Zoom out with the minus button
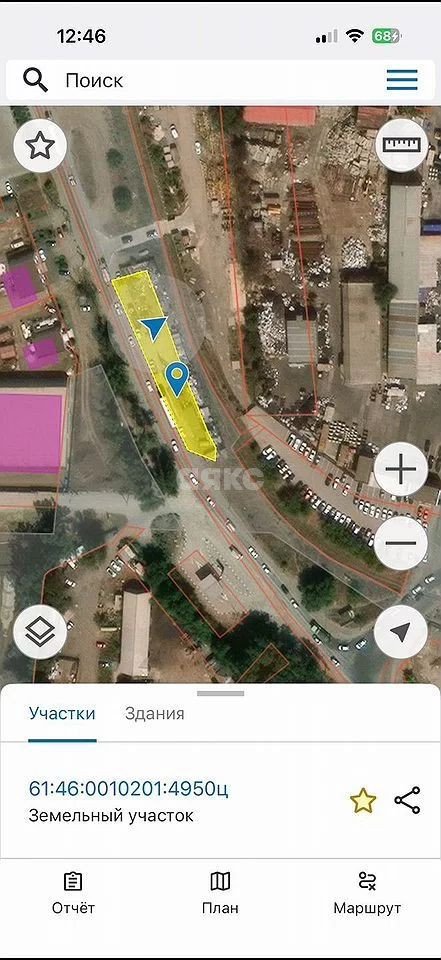The width and height of the screenshot is (441, 960). (401, 543)
